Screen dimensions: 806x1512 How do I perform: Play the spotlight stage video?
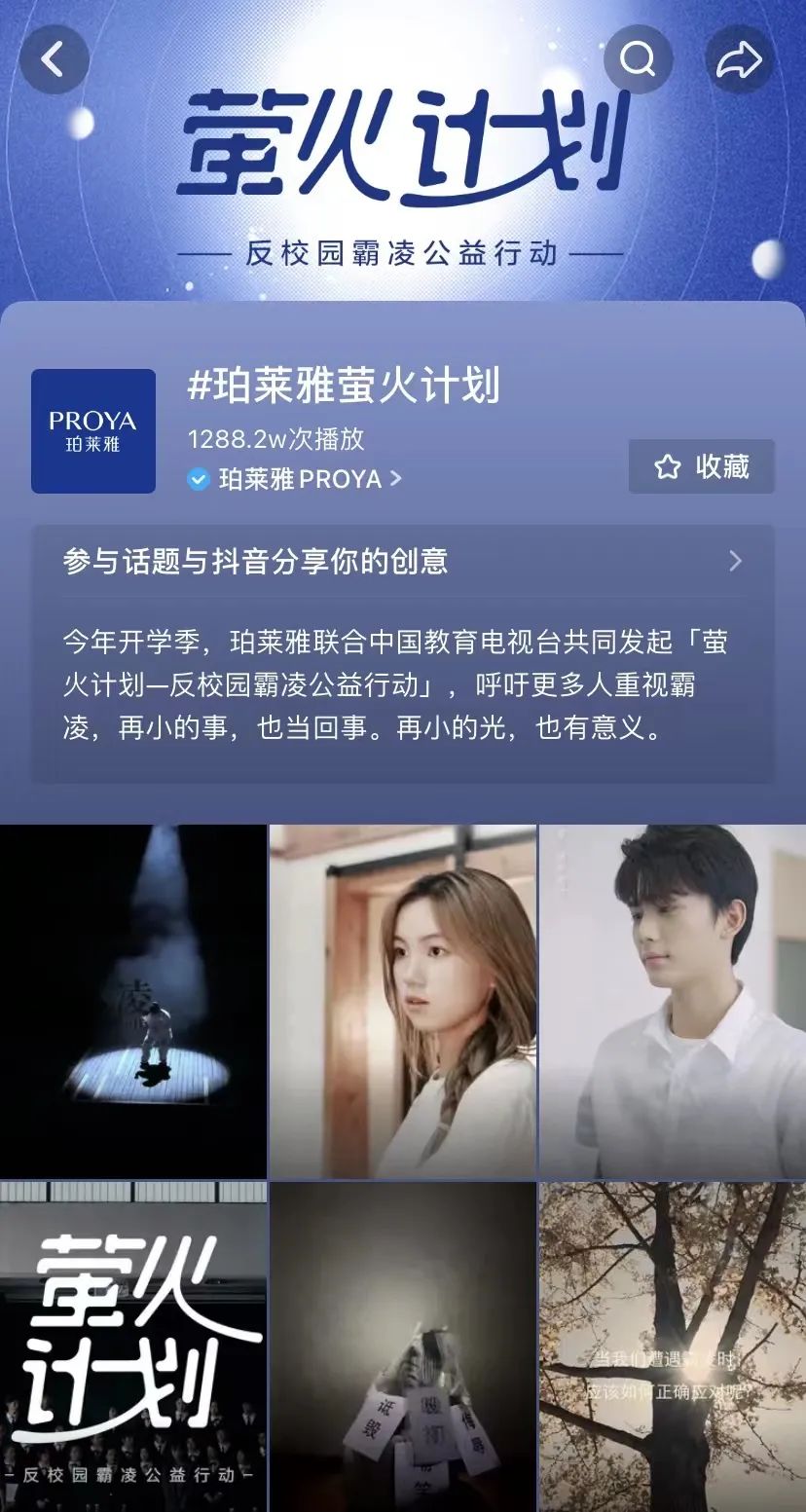[133, 1001]
